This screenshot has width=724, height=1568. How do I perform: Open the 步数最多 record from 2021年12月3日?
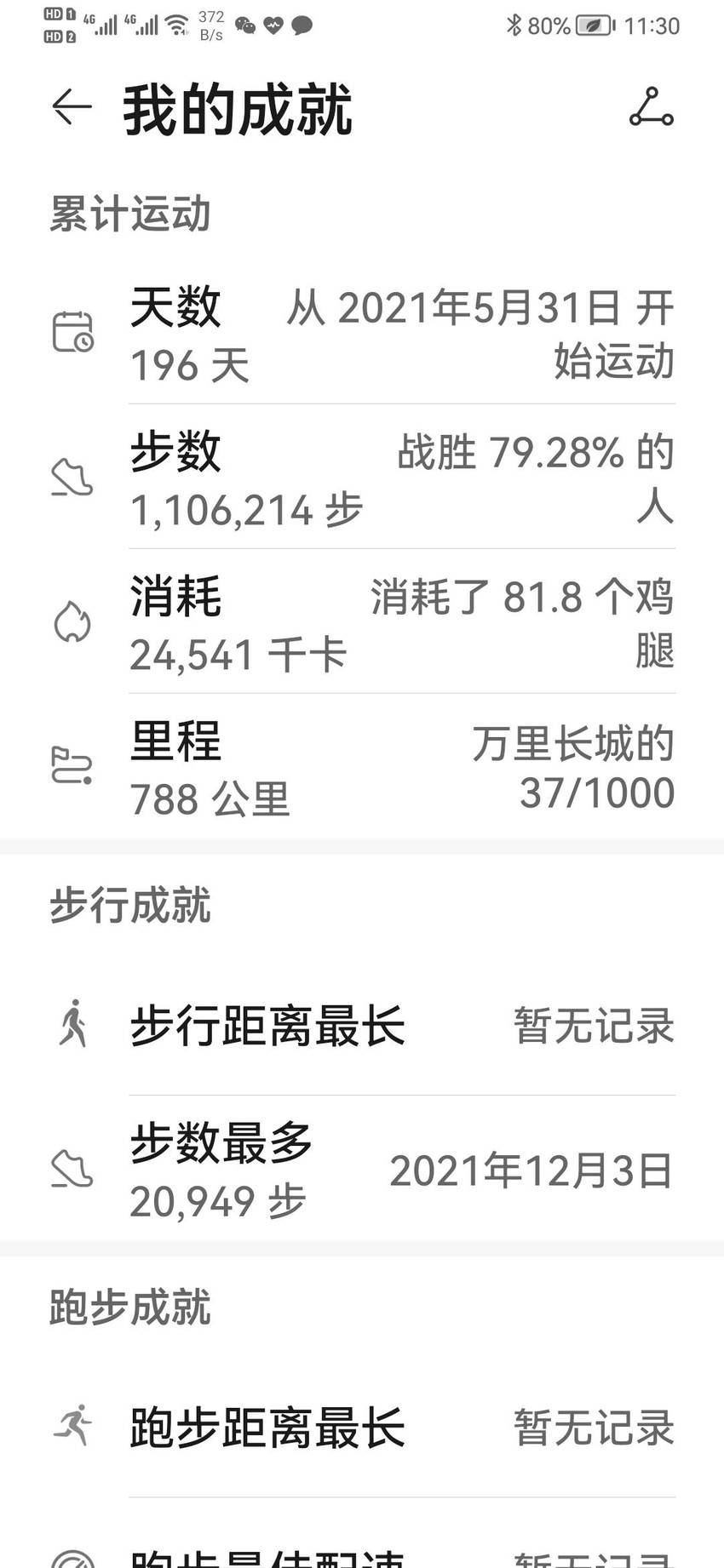[362, 1170]
